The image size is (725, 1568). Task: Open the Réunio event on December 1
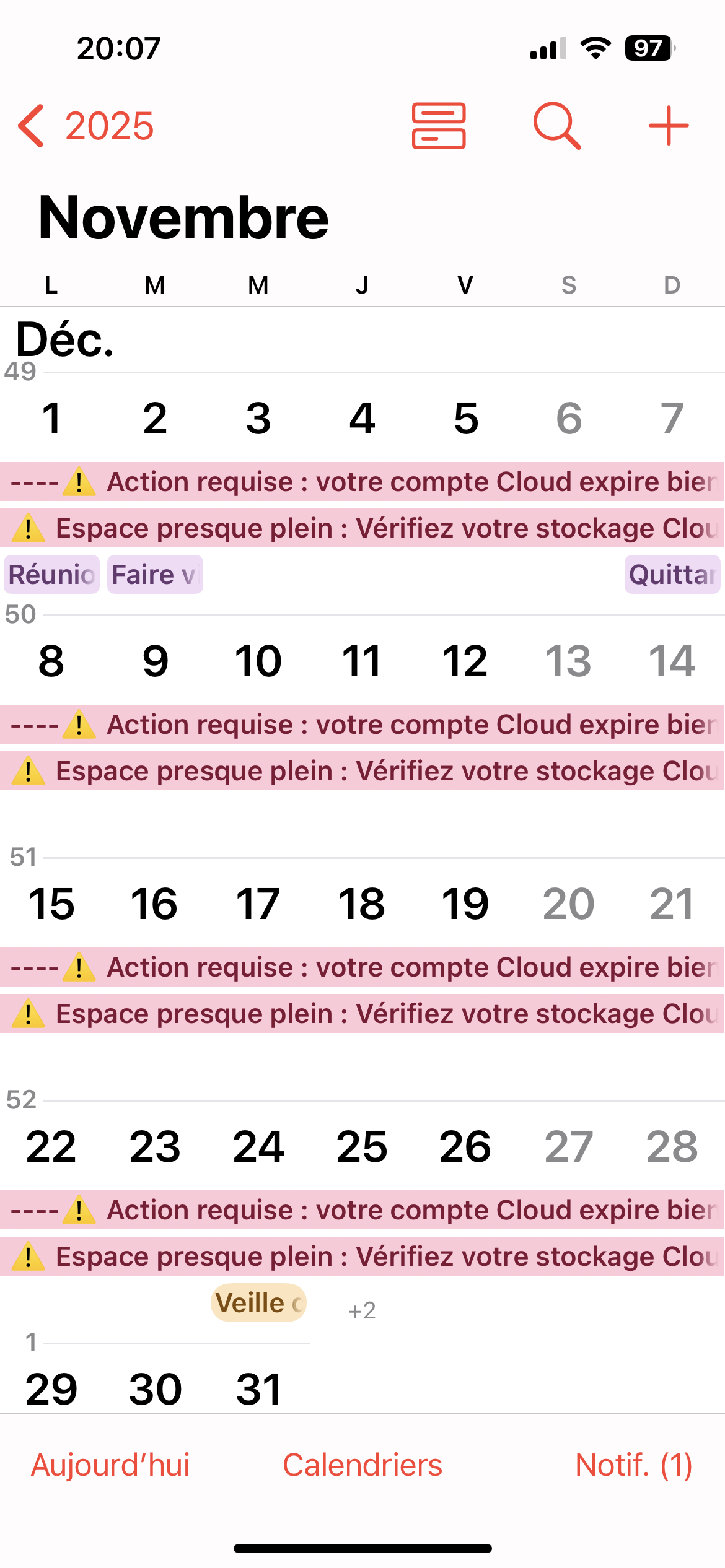click(52, 575)
